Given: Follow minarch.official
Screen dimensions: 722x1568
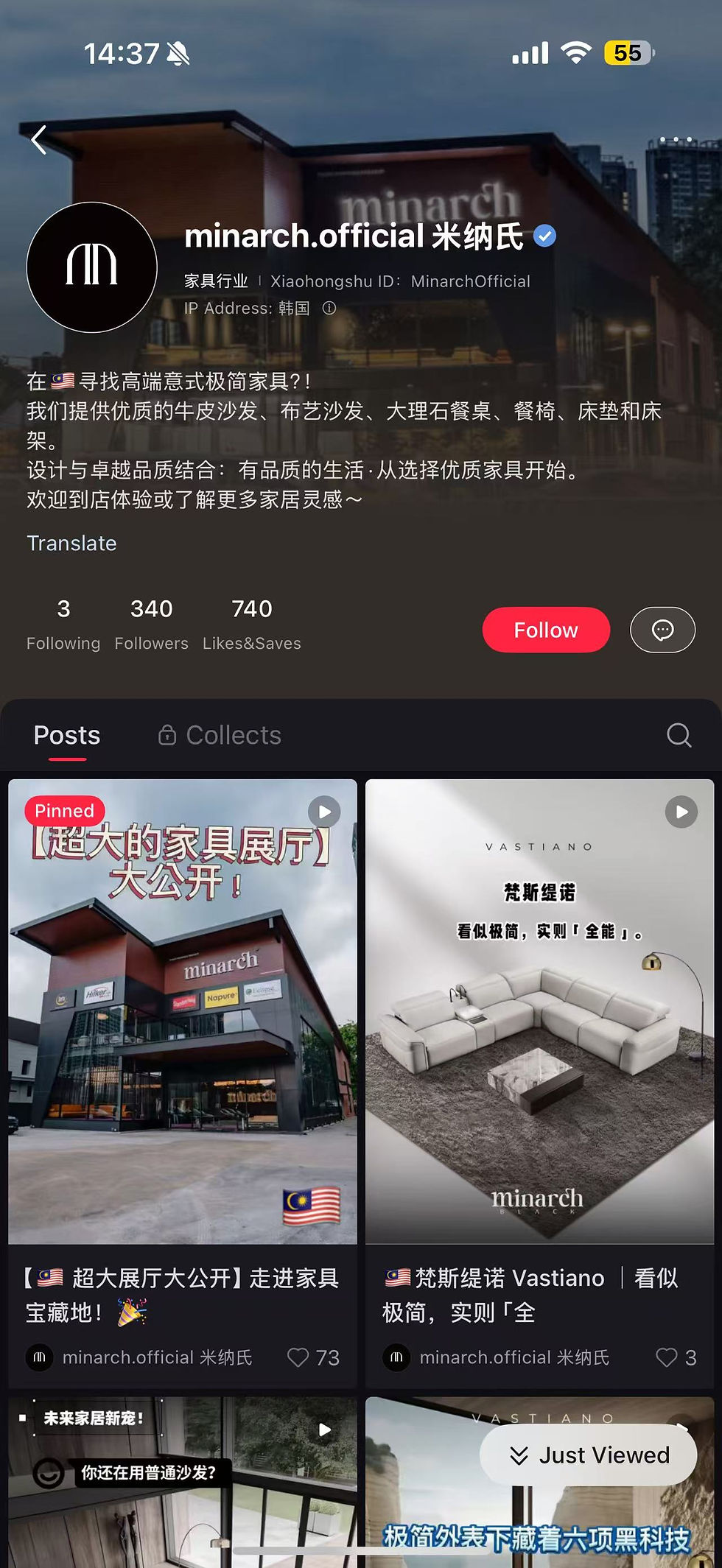Looking at the screenshot, I should pyautogui.click(x=546, y=630).
